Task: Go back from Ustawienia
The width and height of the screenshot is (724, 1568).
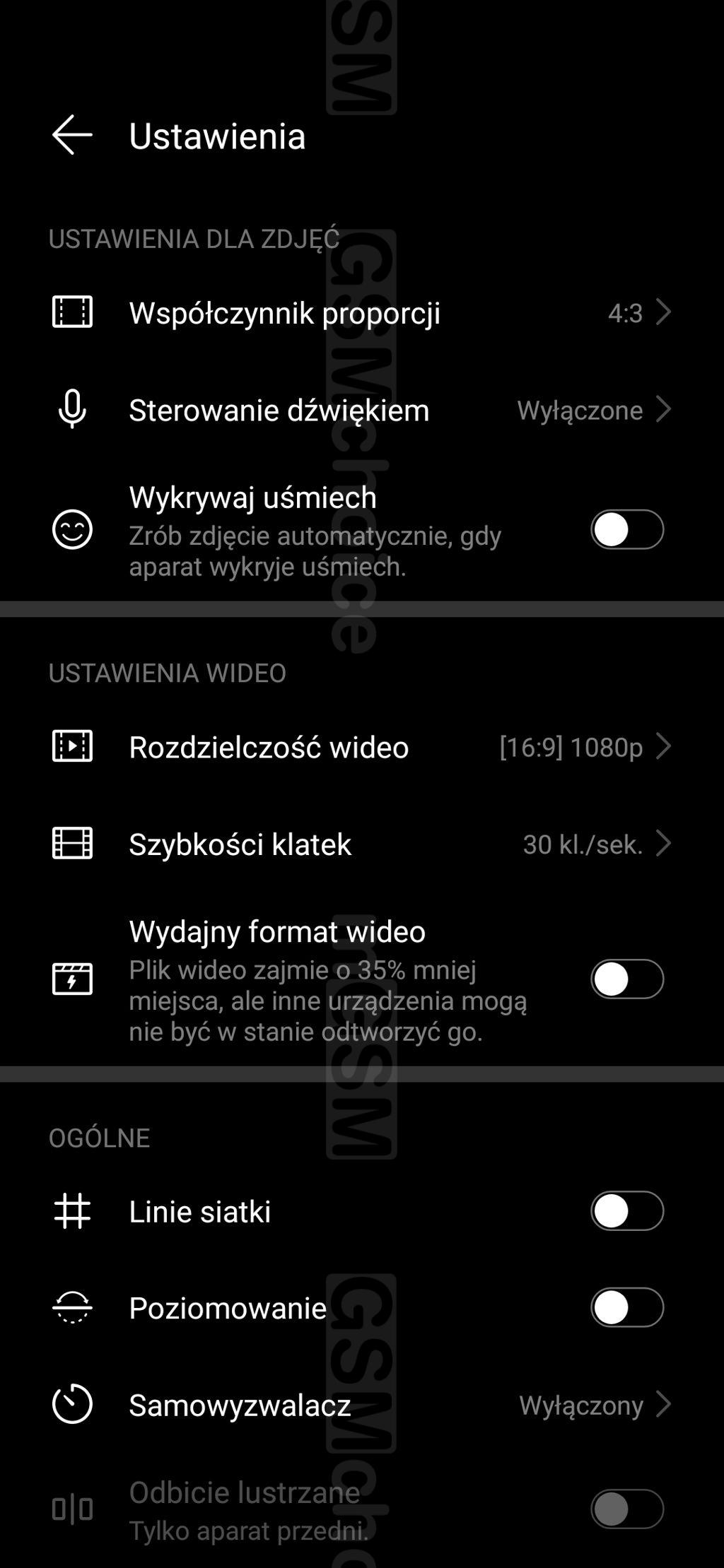Action: coord(72,135)
